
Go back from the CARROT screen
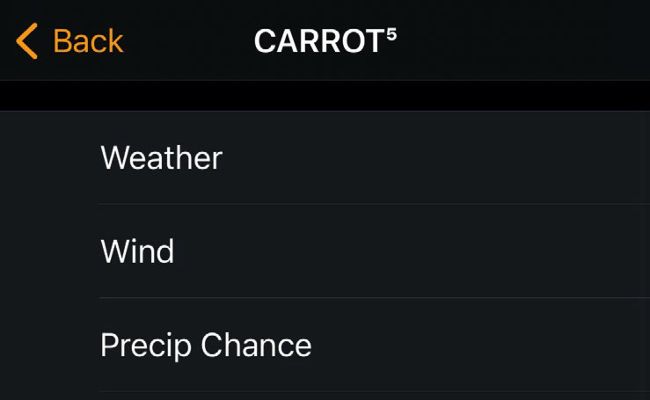[x=70, y=41]
